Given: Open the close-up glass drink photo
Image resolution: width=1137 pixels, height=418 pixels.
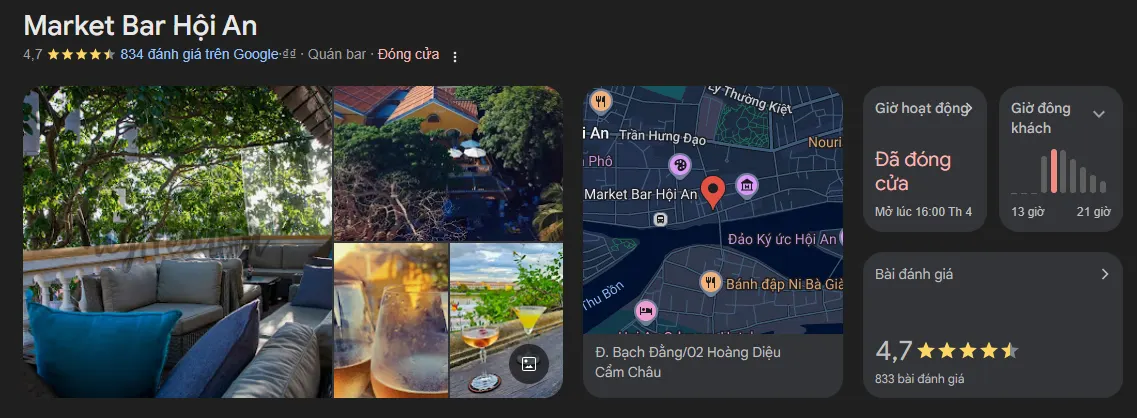Looking at the screenshot, I should coord(390,320).
